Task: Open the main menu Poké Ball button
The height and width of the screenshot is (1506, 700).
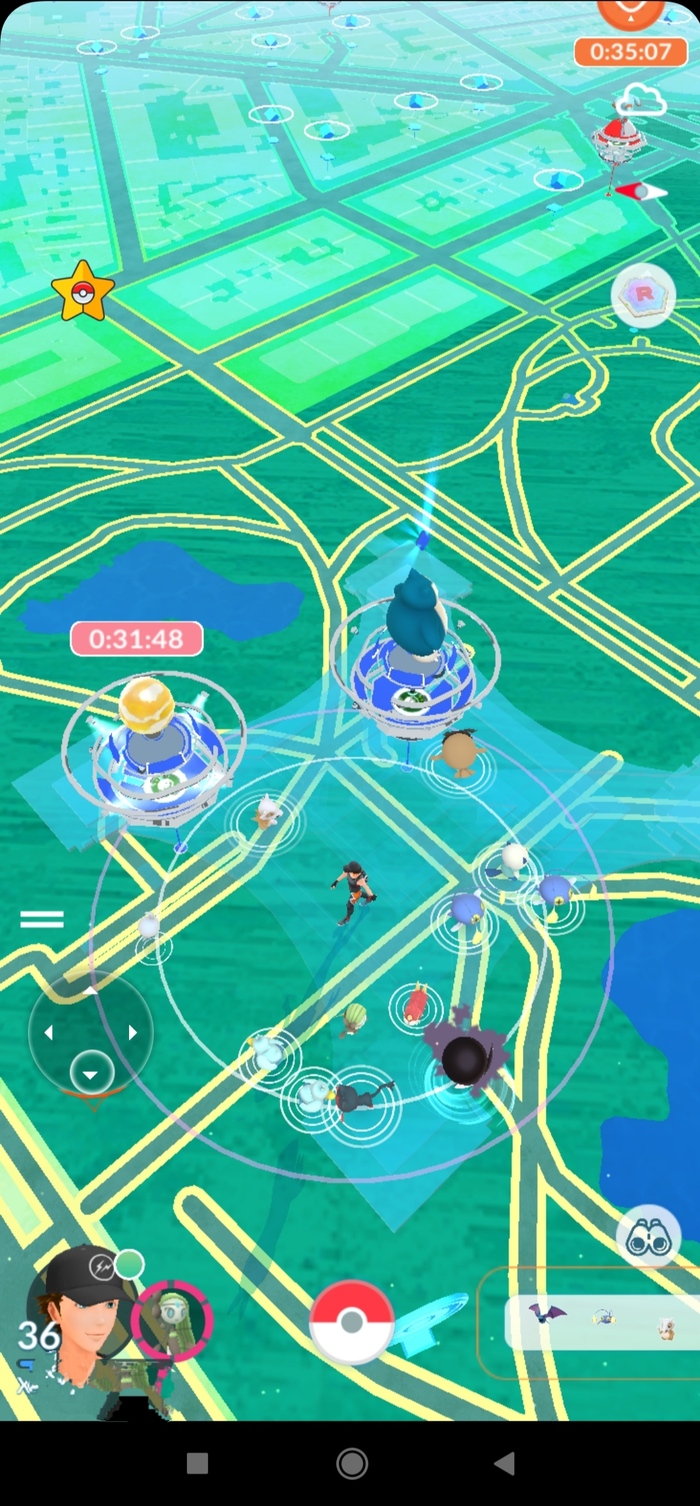Action: point(351,1322)
